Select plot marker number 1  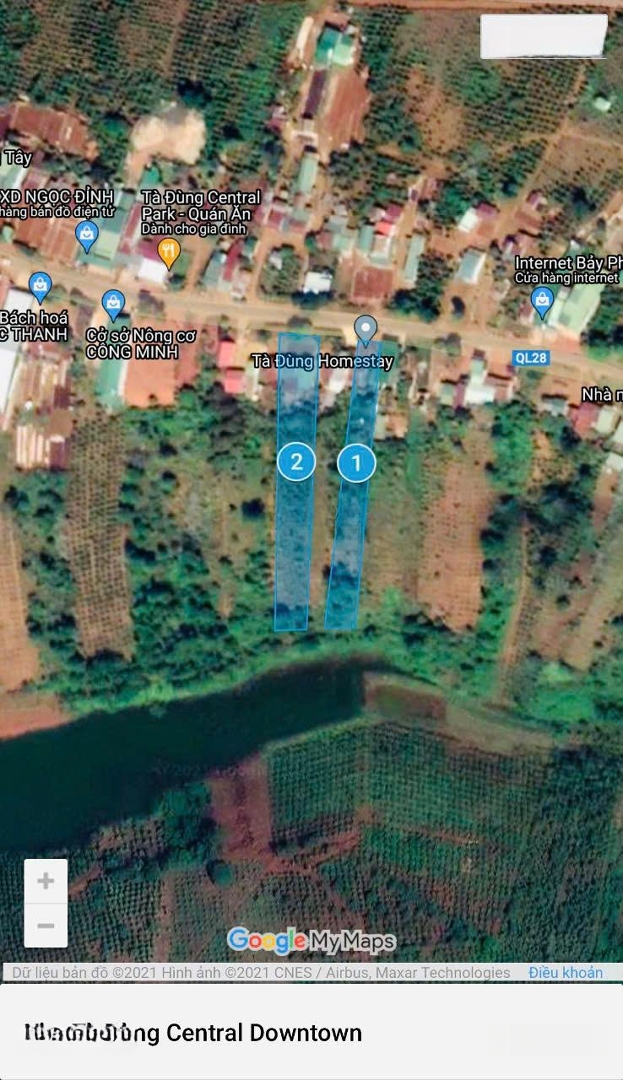tap(356, 462)
